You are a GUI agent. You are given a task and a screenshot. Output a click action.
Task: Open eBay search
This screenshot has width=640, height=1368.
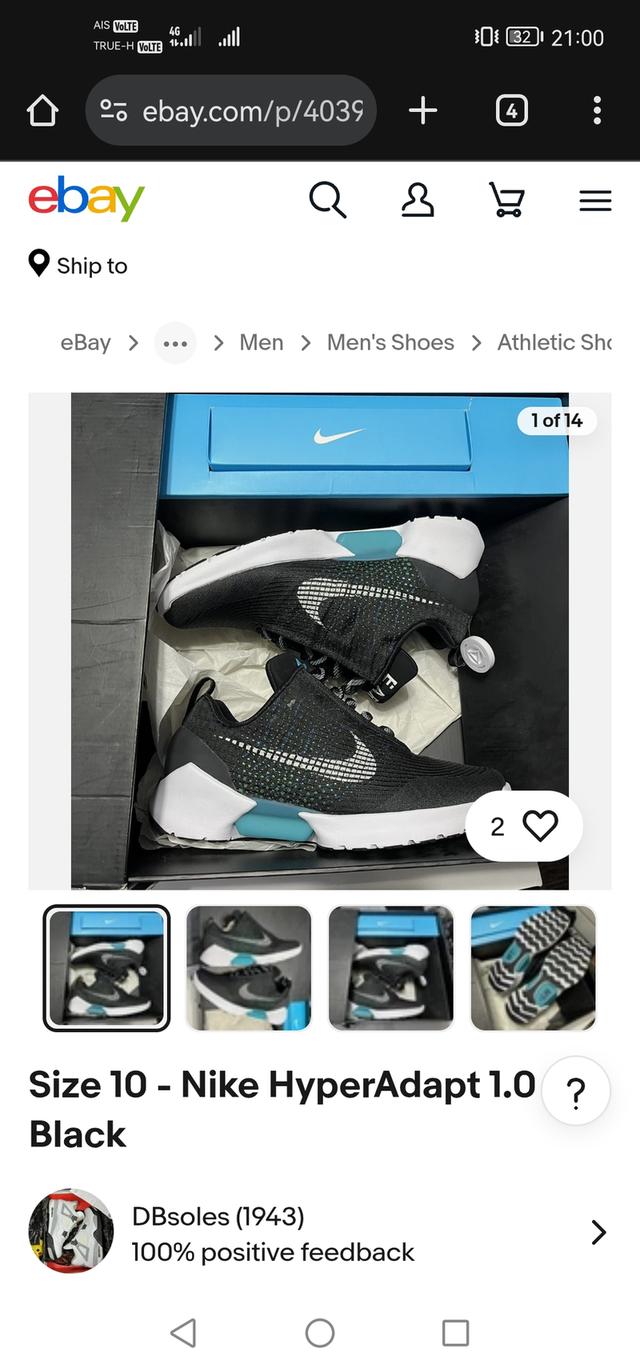(x=327, y=200)
